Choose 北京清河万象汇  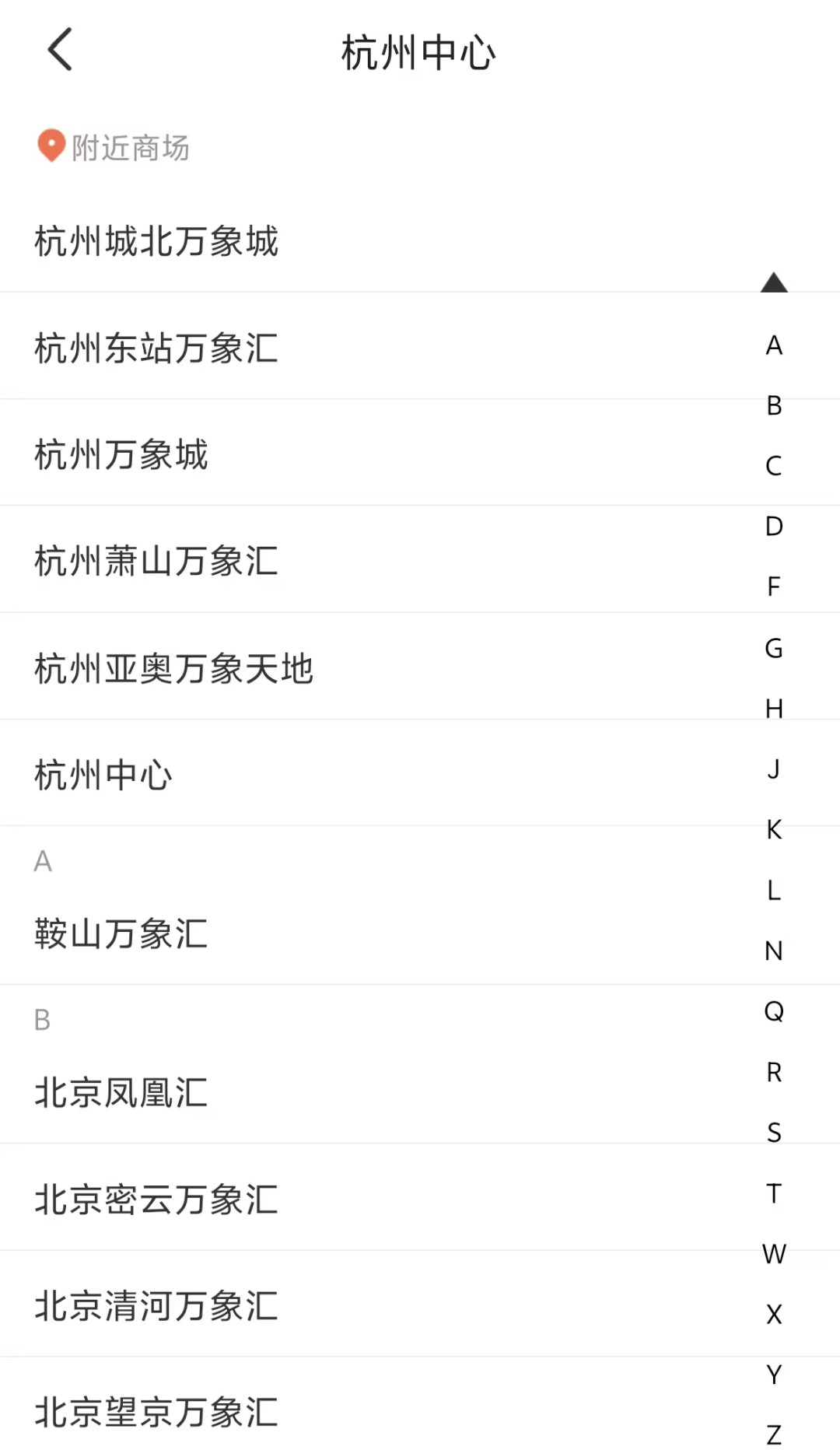156,1305
